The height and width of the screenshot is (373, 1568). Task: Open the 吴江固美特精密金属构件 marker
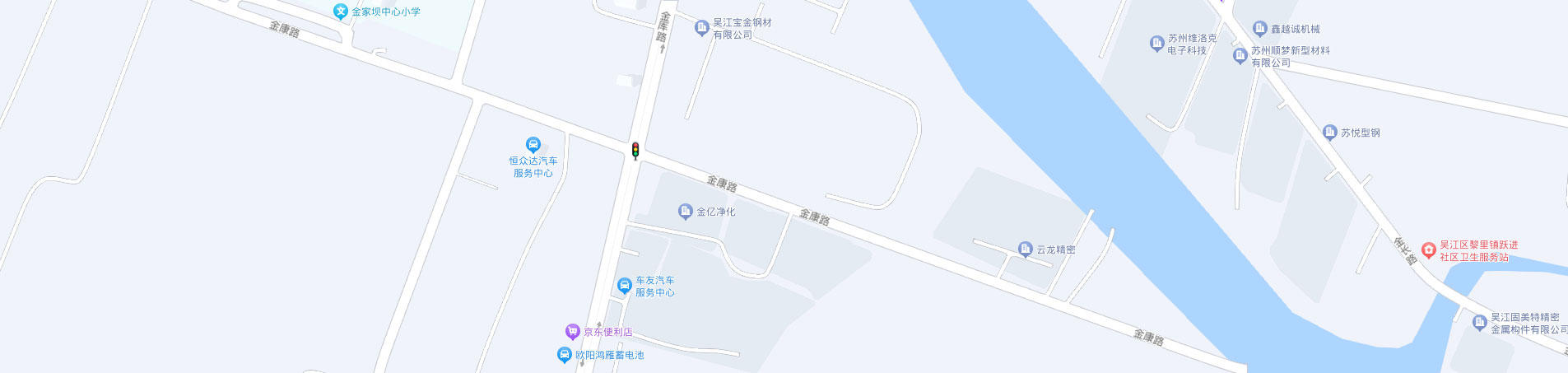[x=1479, y=323]
